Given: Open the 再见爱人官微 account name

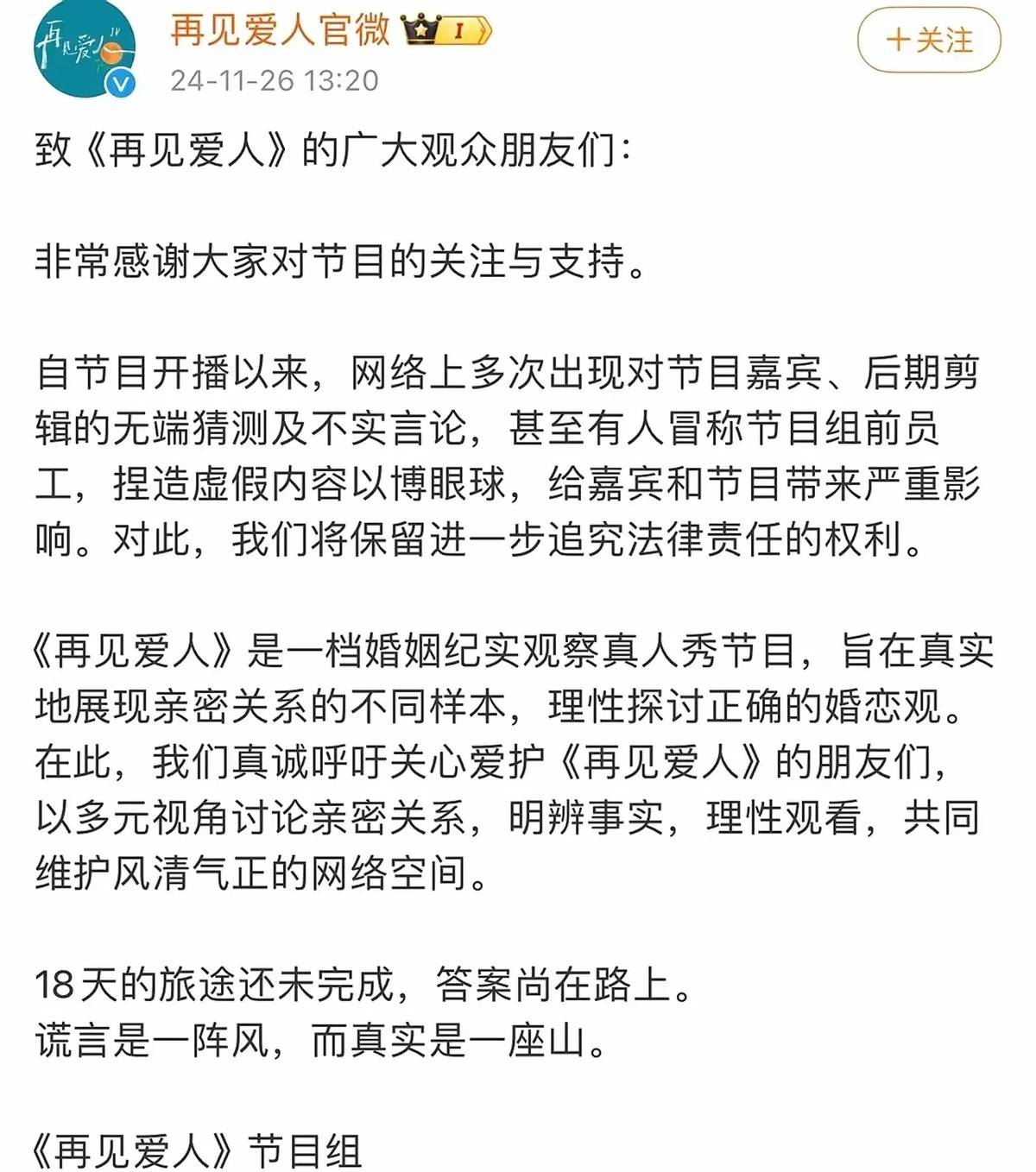Looking at the screenshot, I should 280,30.
